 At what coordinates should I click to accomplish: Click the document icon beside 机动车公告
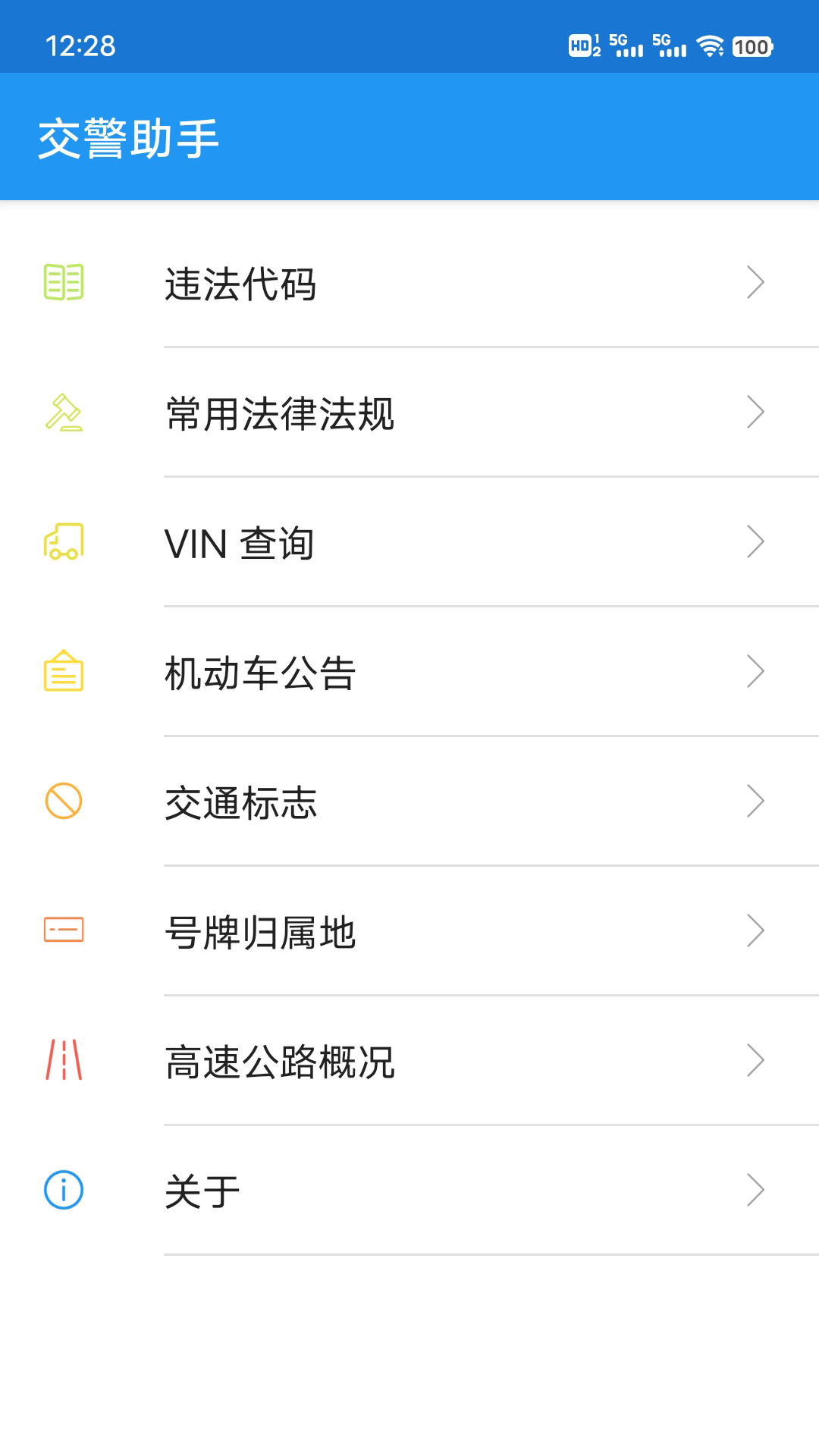(x=64, y=671)
